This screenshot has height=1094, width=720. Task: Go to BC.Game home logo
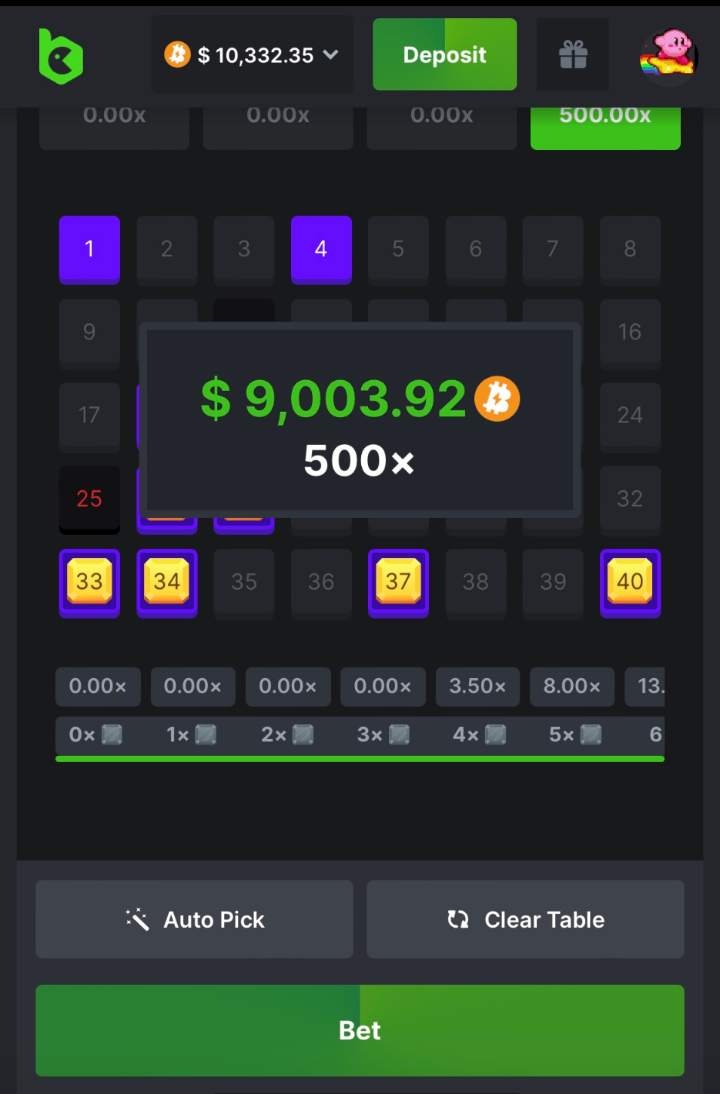point(61,55)
